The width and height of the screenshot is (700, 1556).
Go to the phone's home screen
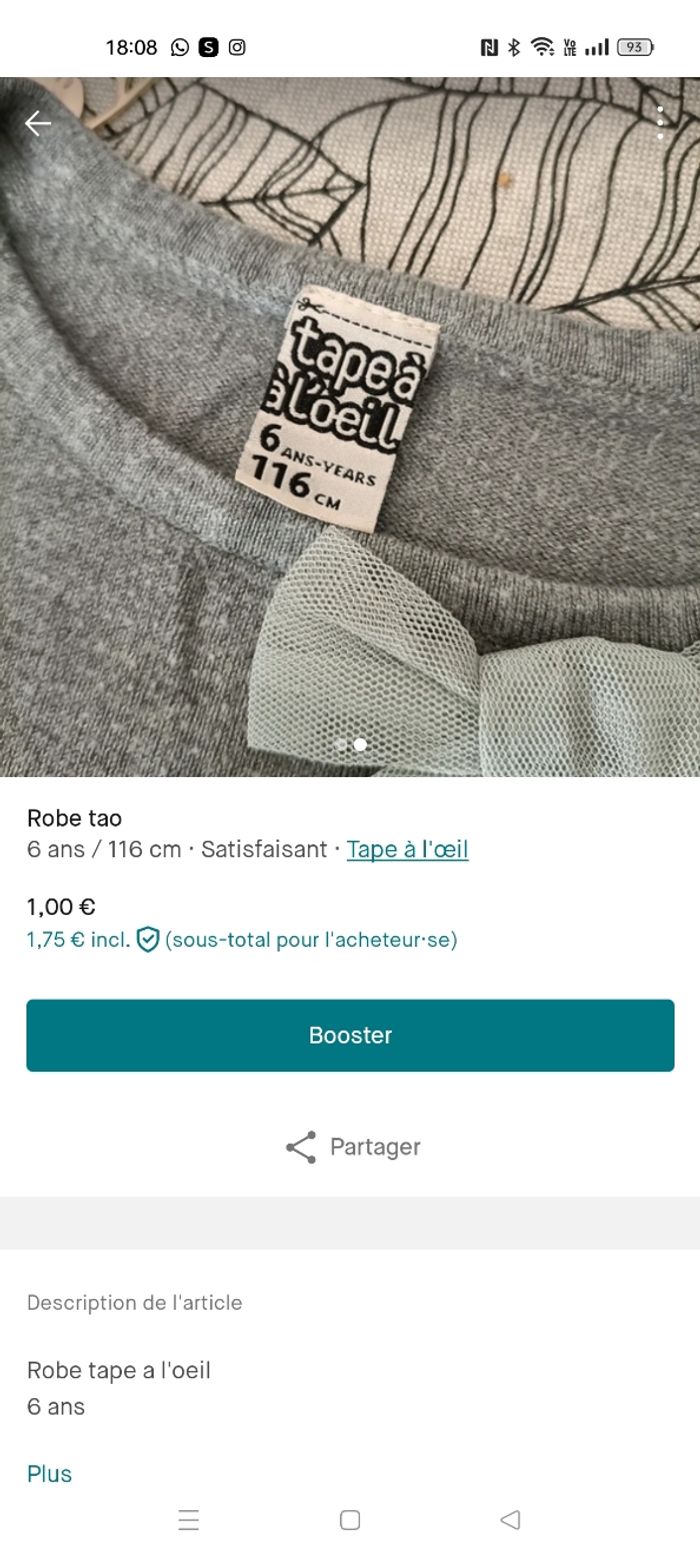coord(350,1520)
